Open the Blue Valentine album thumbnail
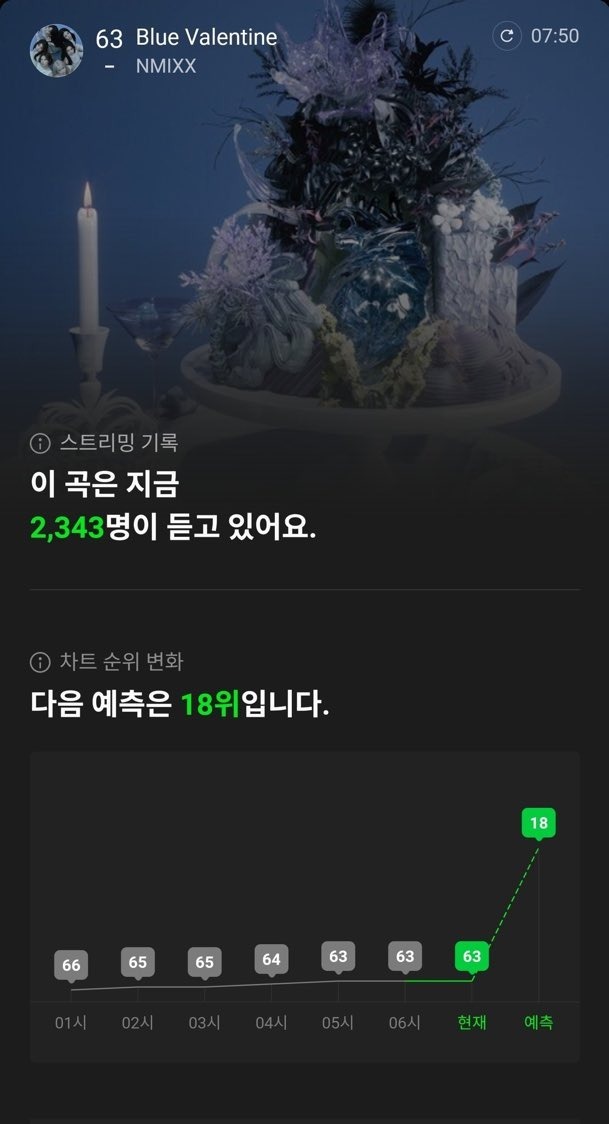The height and width of the screenshot is (1124, 609). (56, 50)
